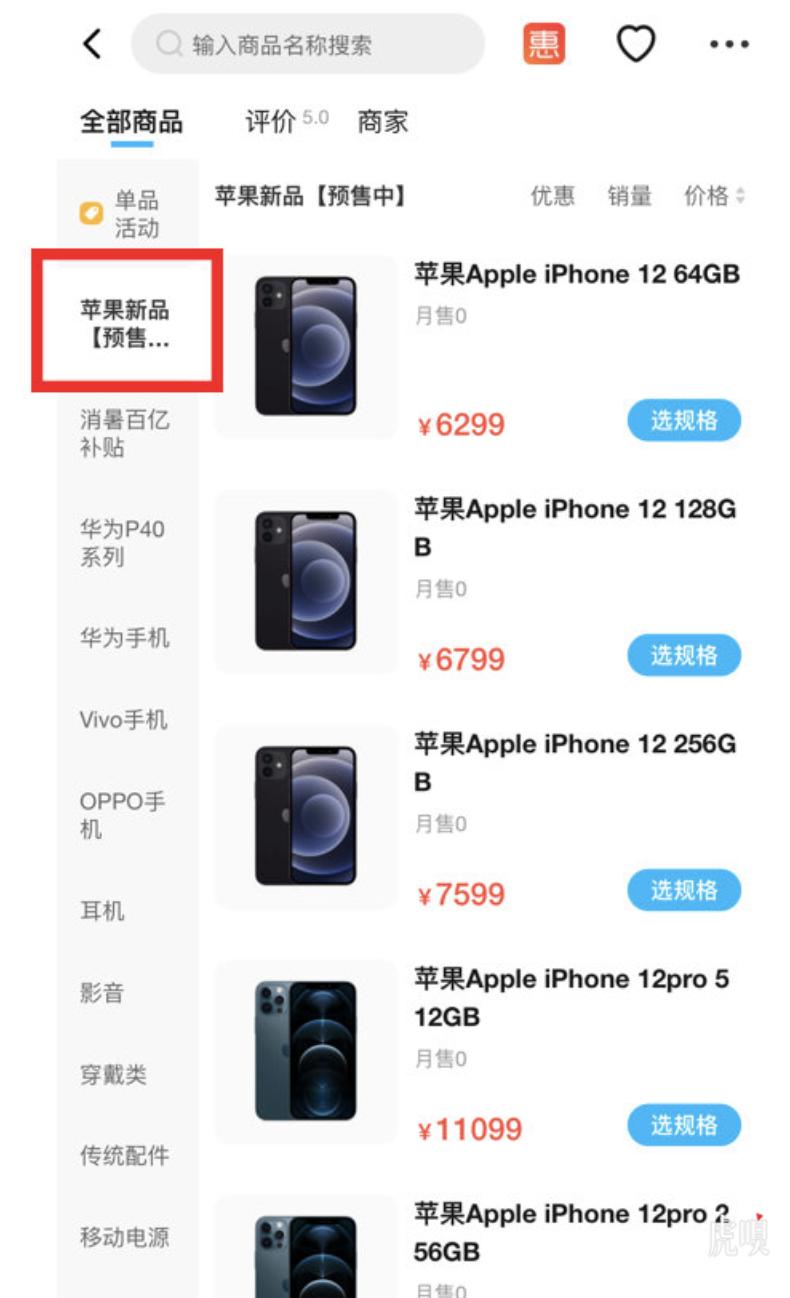Tap the product name search box
This screenshot has width=790, height=1298.
308,44
